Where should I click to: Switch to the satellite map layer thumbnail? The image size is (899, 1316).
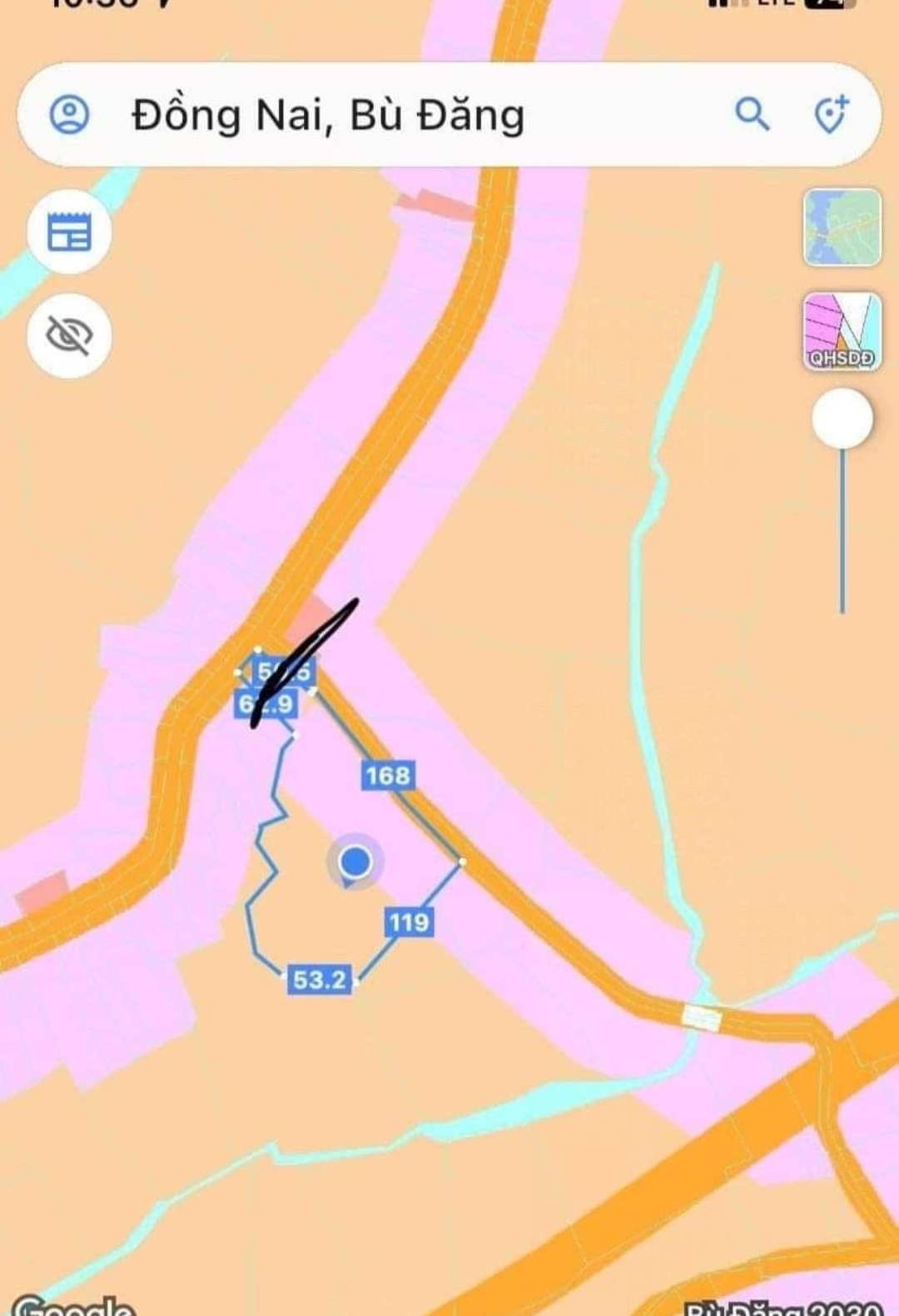(842, 227)
